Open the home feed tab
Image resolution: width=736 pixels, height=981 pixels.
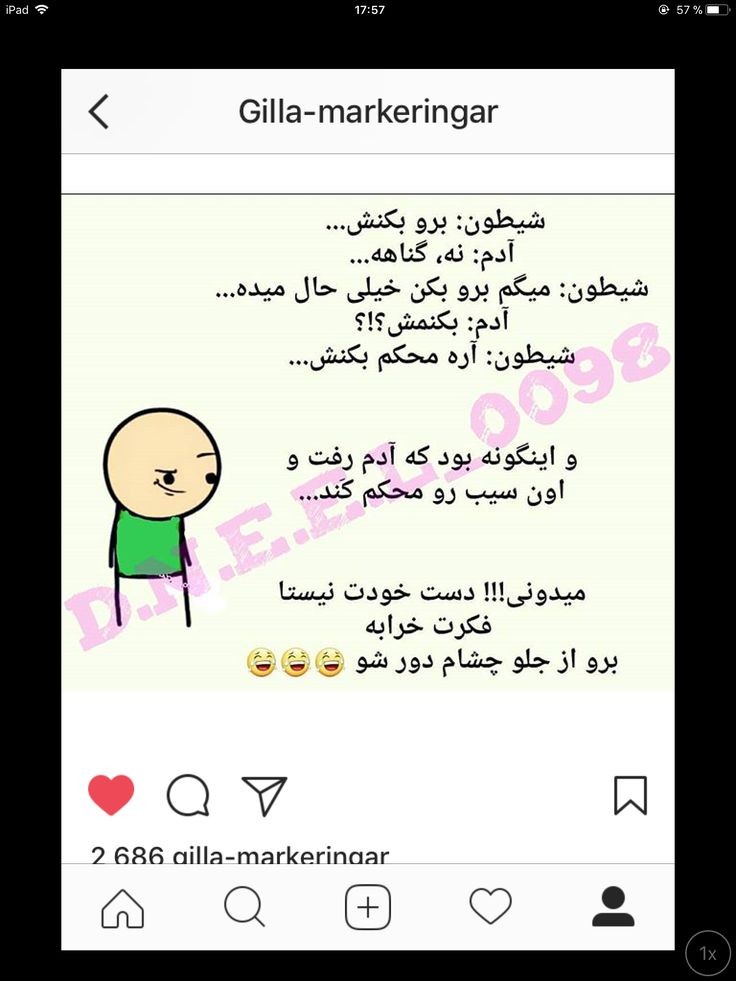click(123, 908)
